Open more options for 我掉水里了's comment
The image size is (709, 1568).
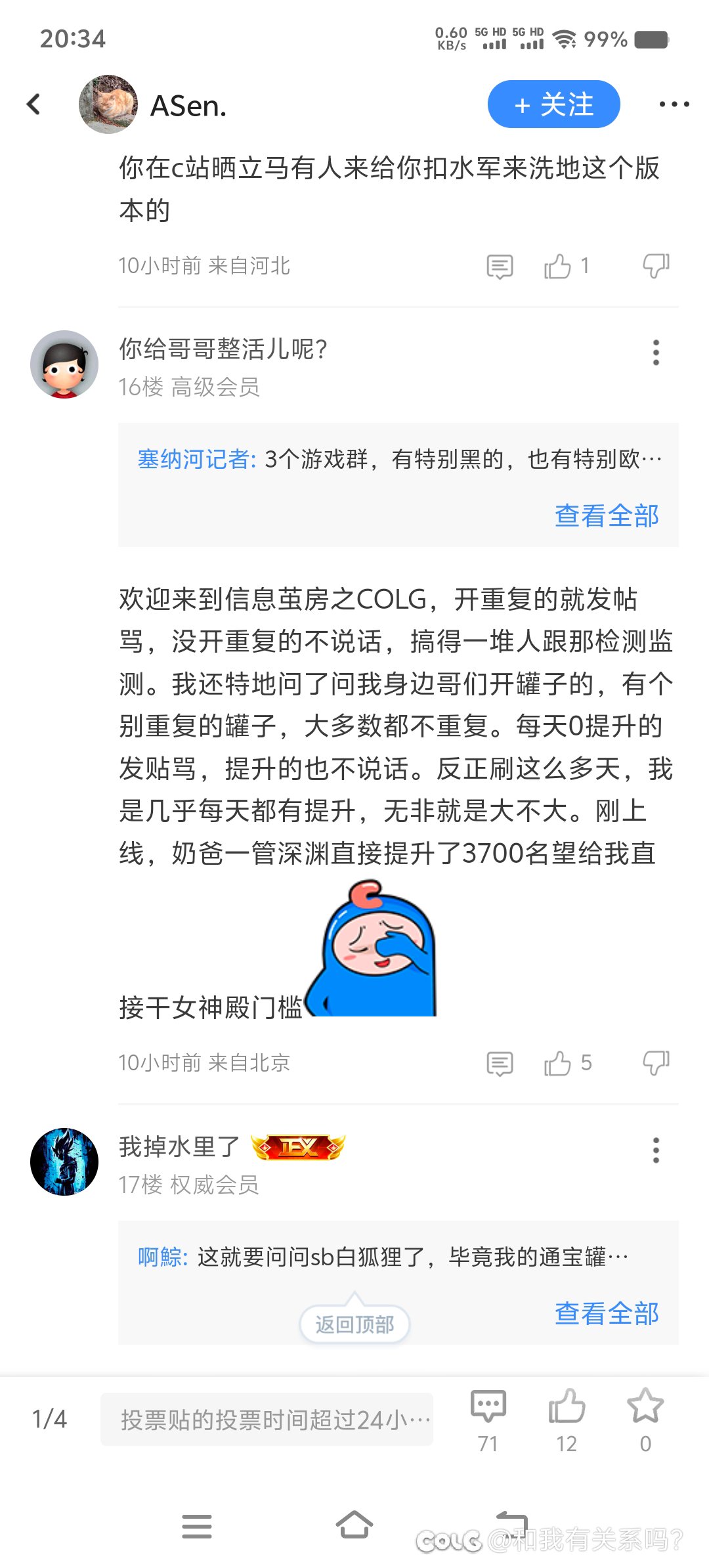(x=656, y=1150)
